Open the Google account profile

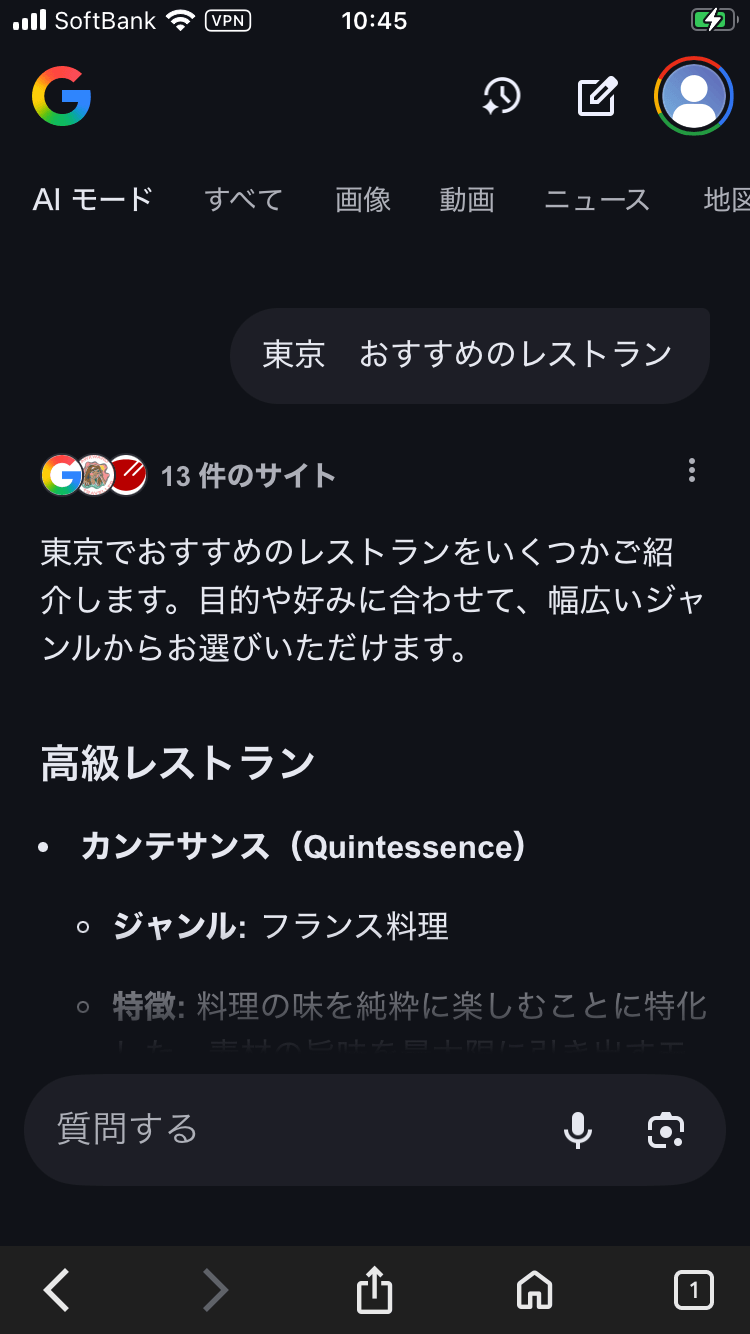[x=693, y=97]
